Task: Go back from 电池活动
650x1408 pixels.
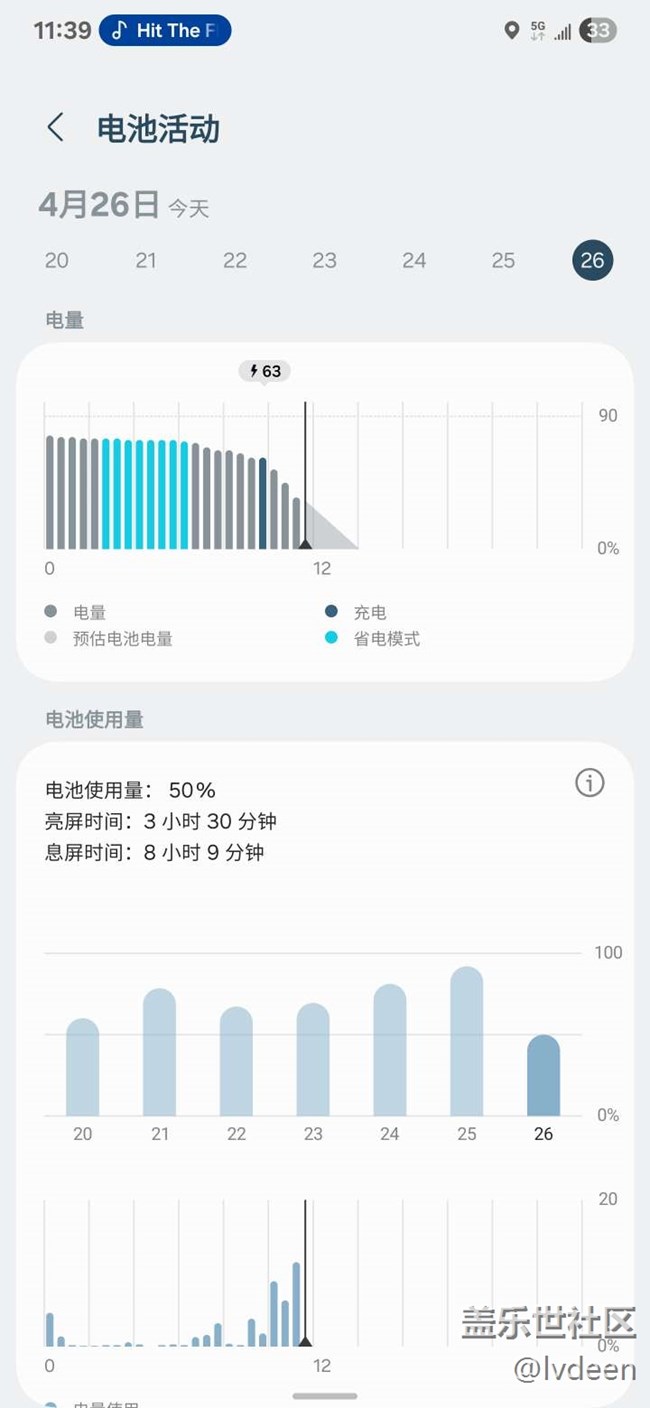Action: click(x=55, y=128)
